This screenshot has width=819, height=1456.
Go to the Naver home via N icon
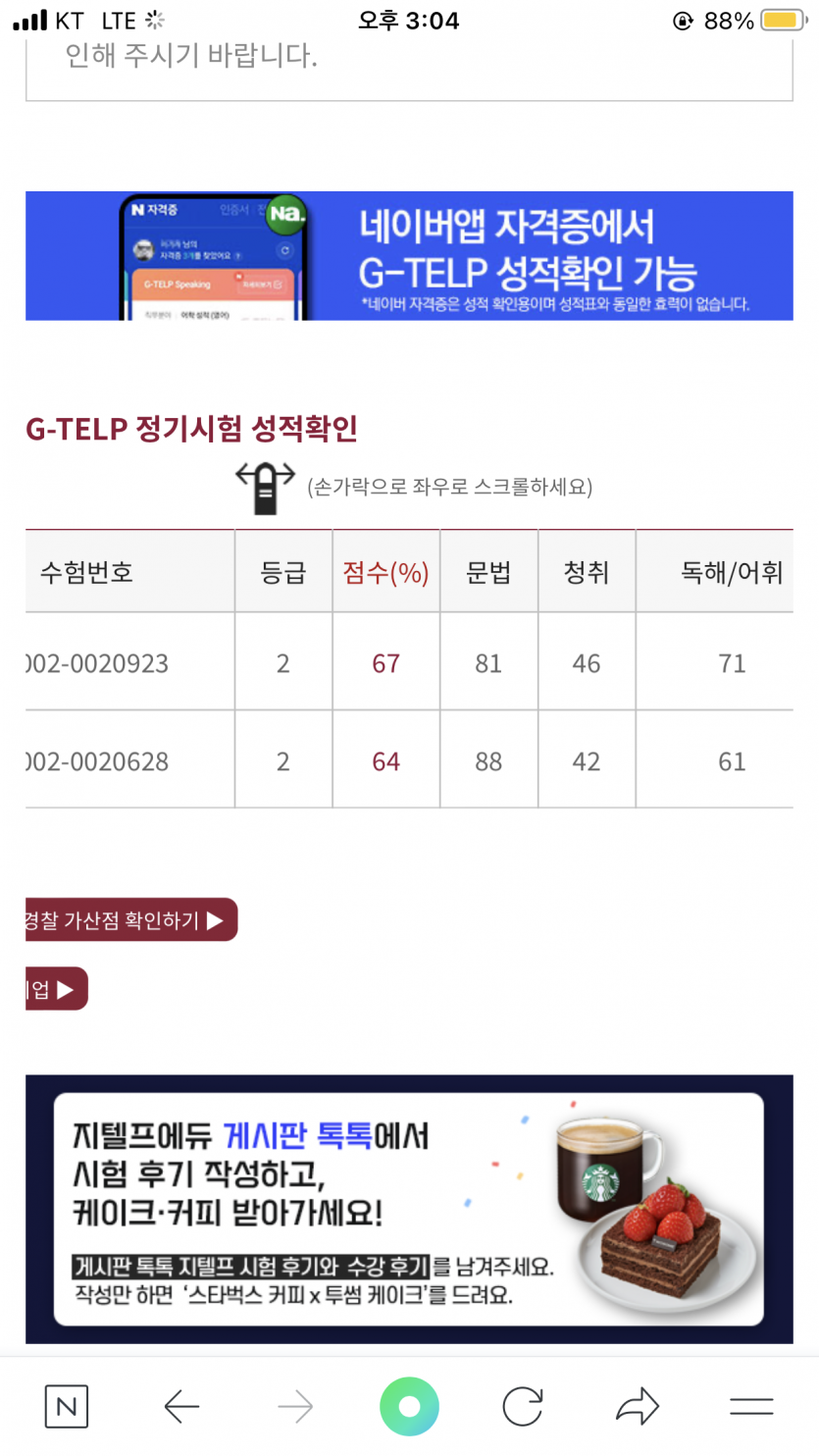67,1407
